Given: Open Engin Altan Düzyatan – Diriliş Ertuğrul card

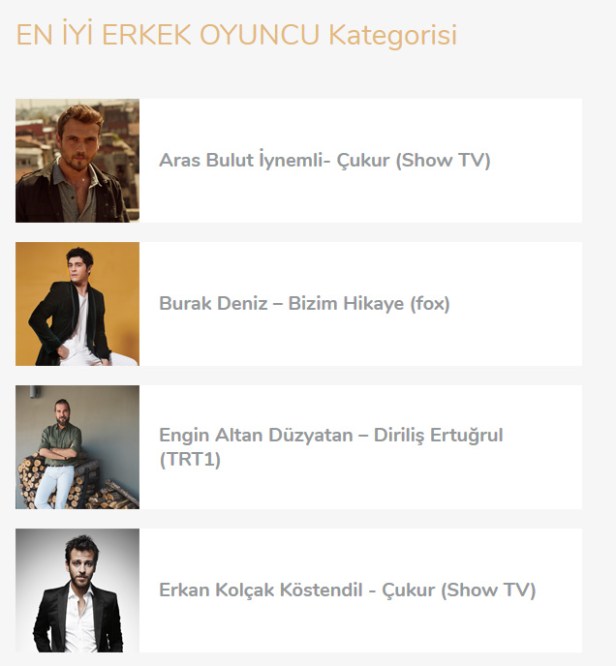Looking at the screenshot, I should click(330, 447).
